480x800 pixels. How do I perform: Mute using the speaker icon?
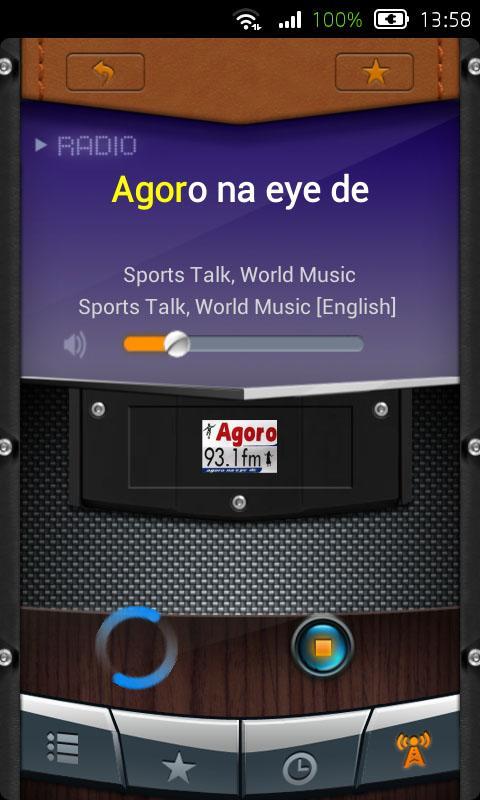75,345
